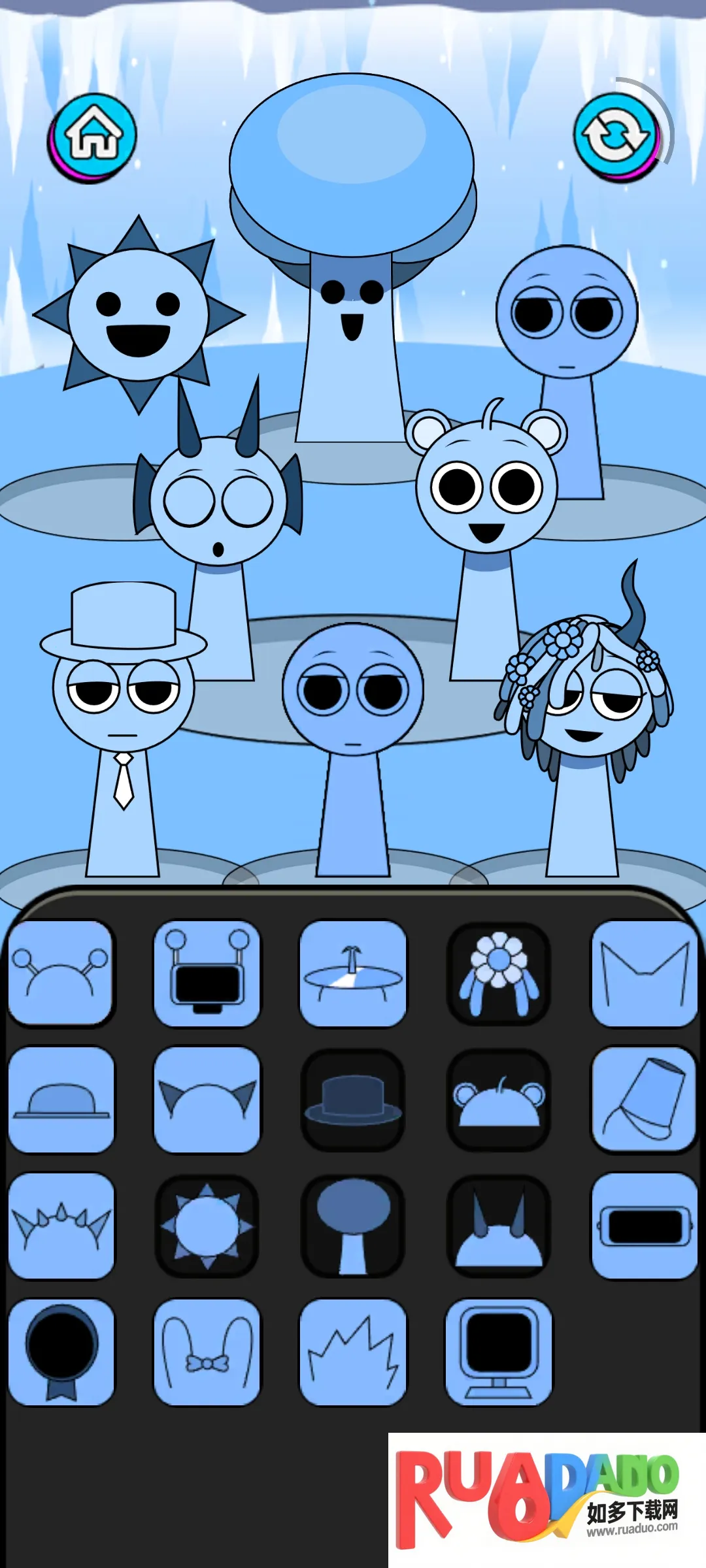706x1568 pixels.
Task: Tap the sun-headed character on stage
Action: (x=139, y=315)
